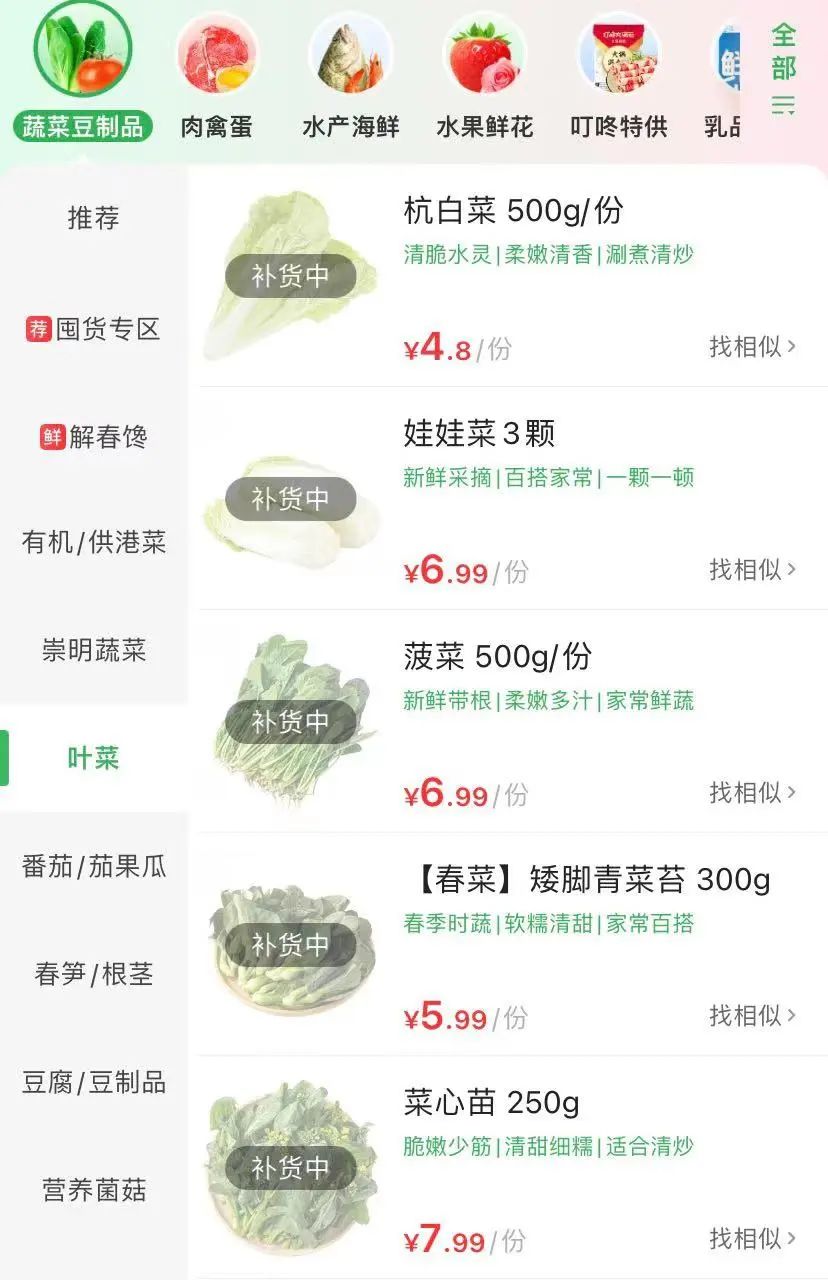Select 推荐 in the sidebar
The width and height of the screenshot is (828, 1280).
93,218
